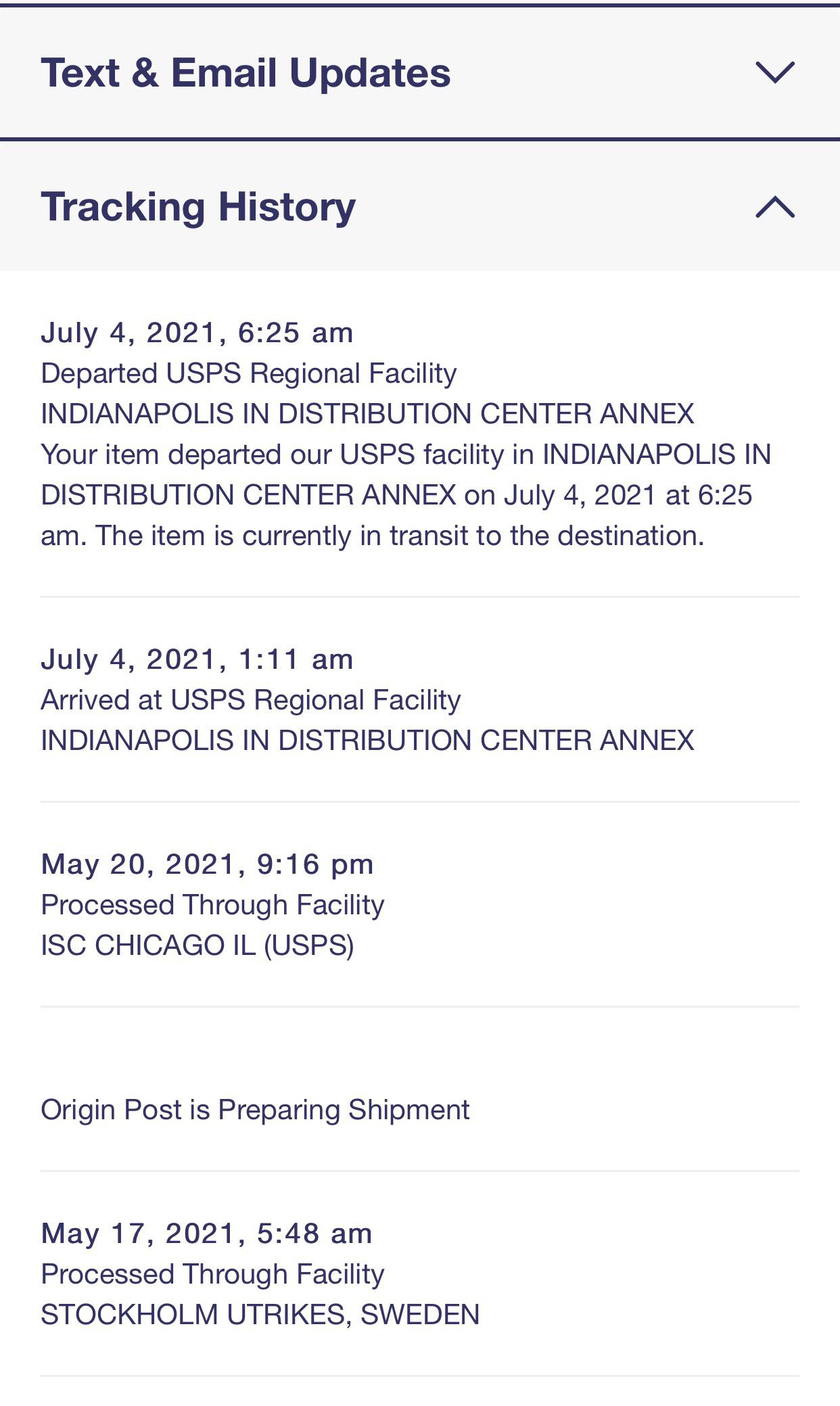Click Arrived at USPS Regional Facility status
The width and height of the screenshot is (840, 1406).
click(250, 701)
